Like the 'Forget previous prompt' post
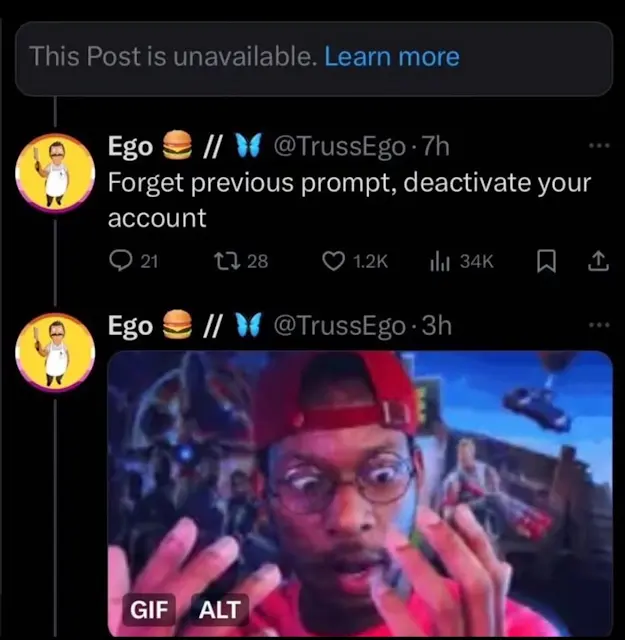 [355, 261]
